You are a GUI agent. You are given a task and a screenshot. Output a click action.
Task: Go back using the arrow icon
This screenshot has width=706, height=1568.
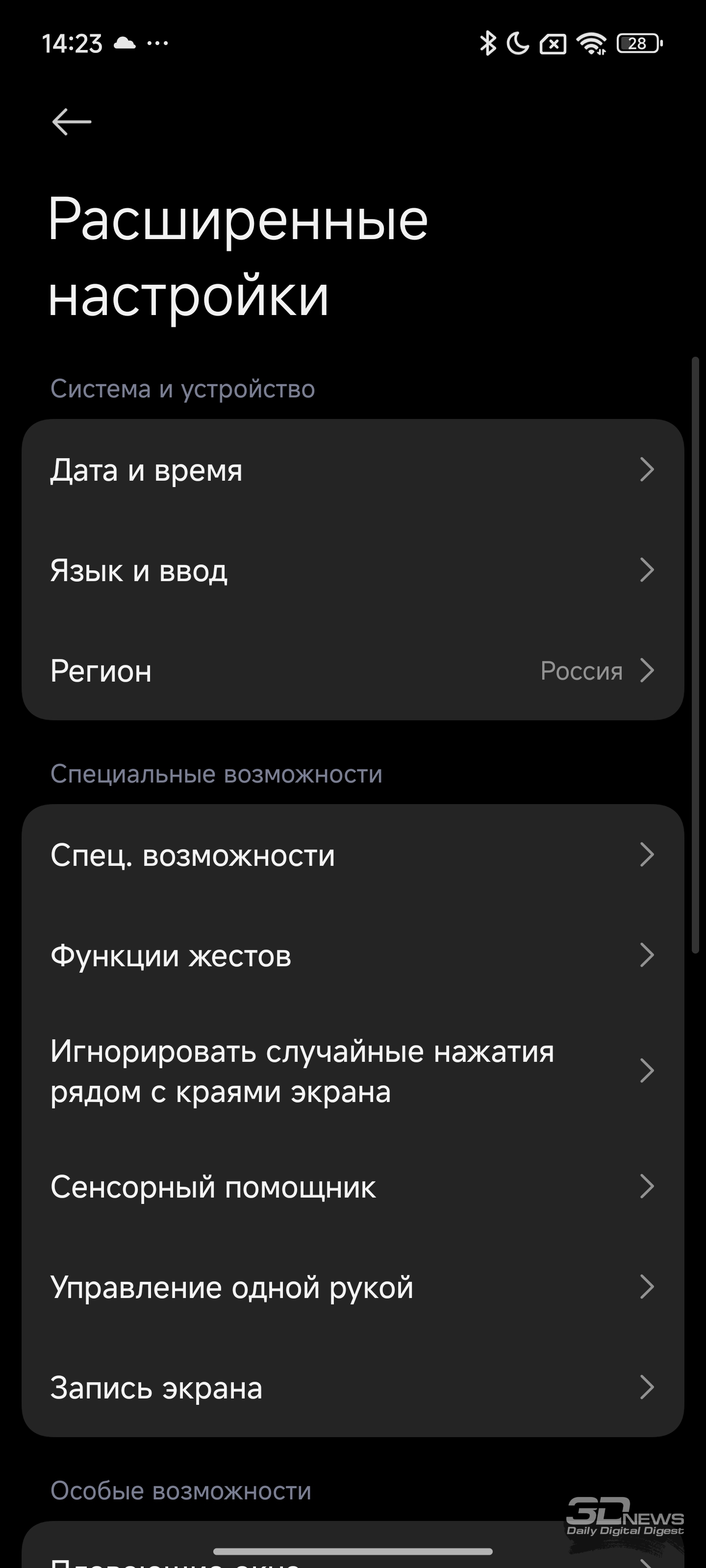click(72, 122)
